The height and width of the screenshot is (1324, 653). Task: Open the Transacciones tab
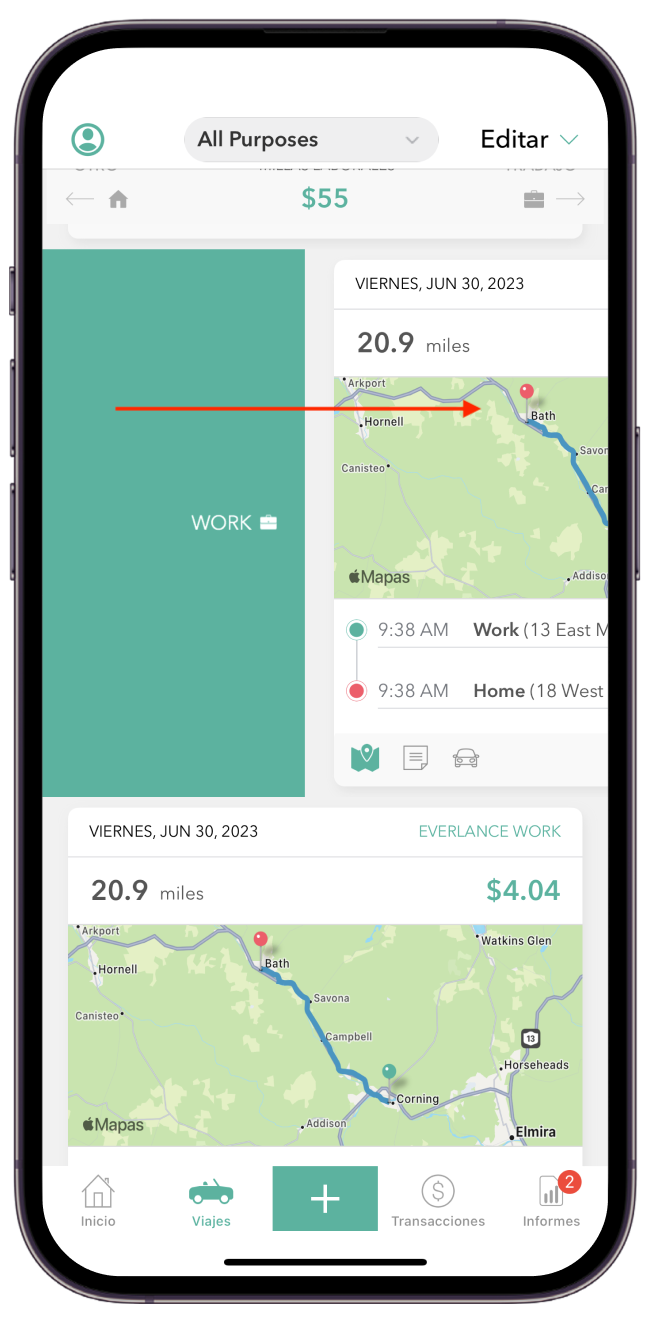[438, 1201]
